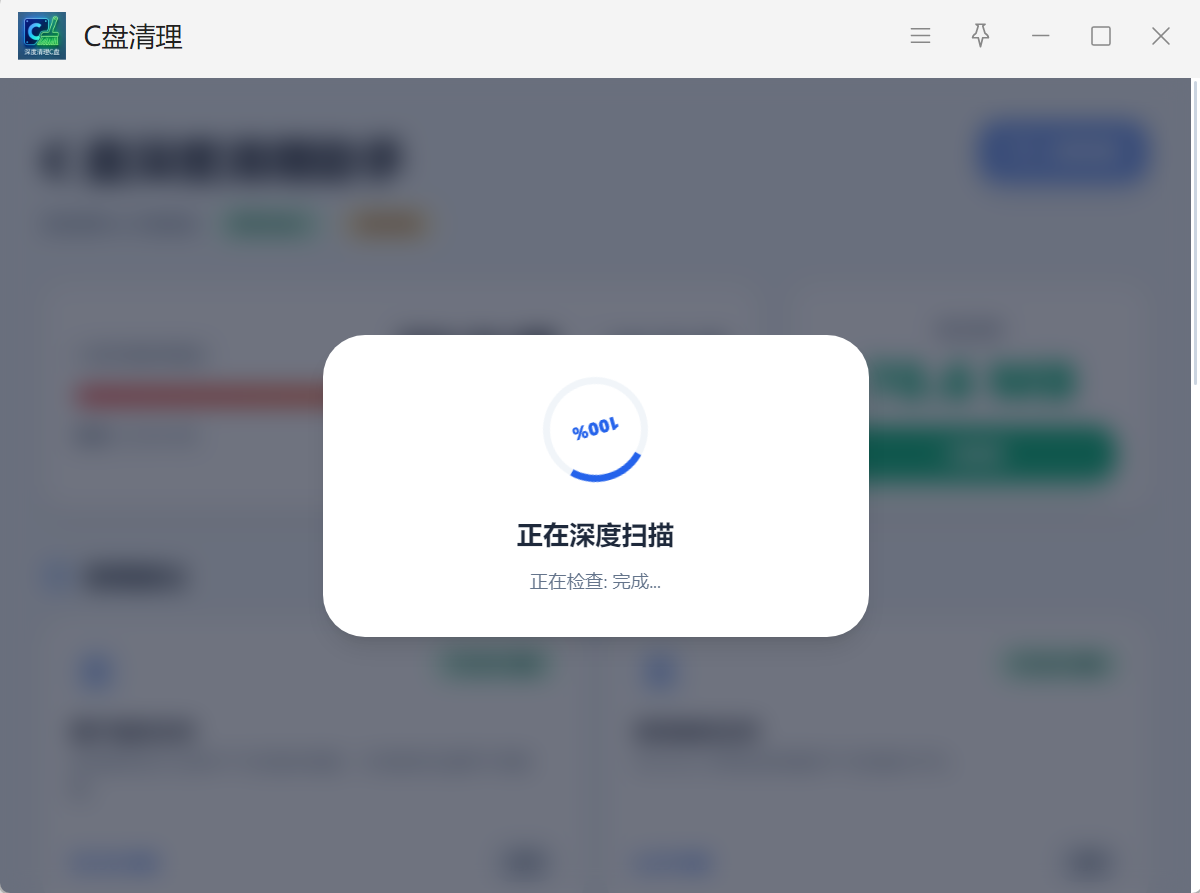This screenshot has width=1200, height=893.
Task: Maximize the application window
Action: (1100, 36)
